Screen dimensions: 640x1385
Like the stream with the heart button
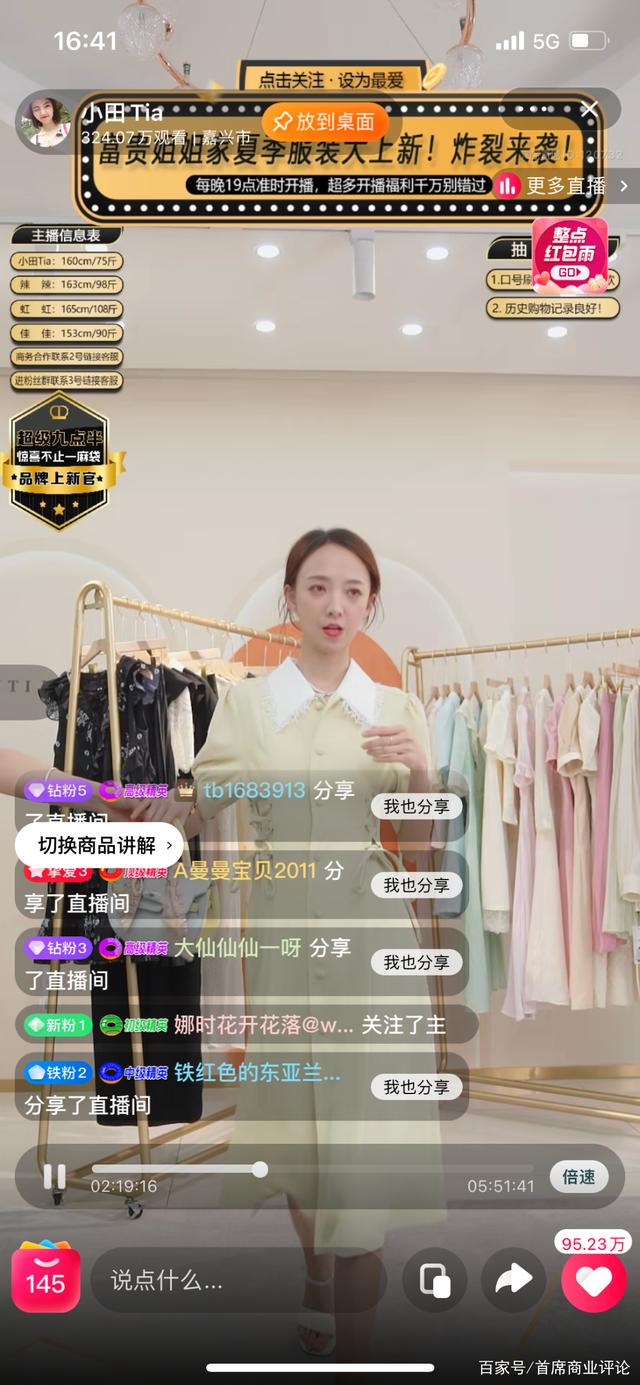click(593, 1280)
